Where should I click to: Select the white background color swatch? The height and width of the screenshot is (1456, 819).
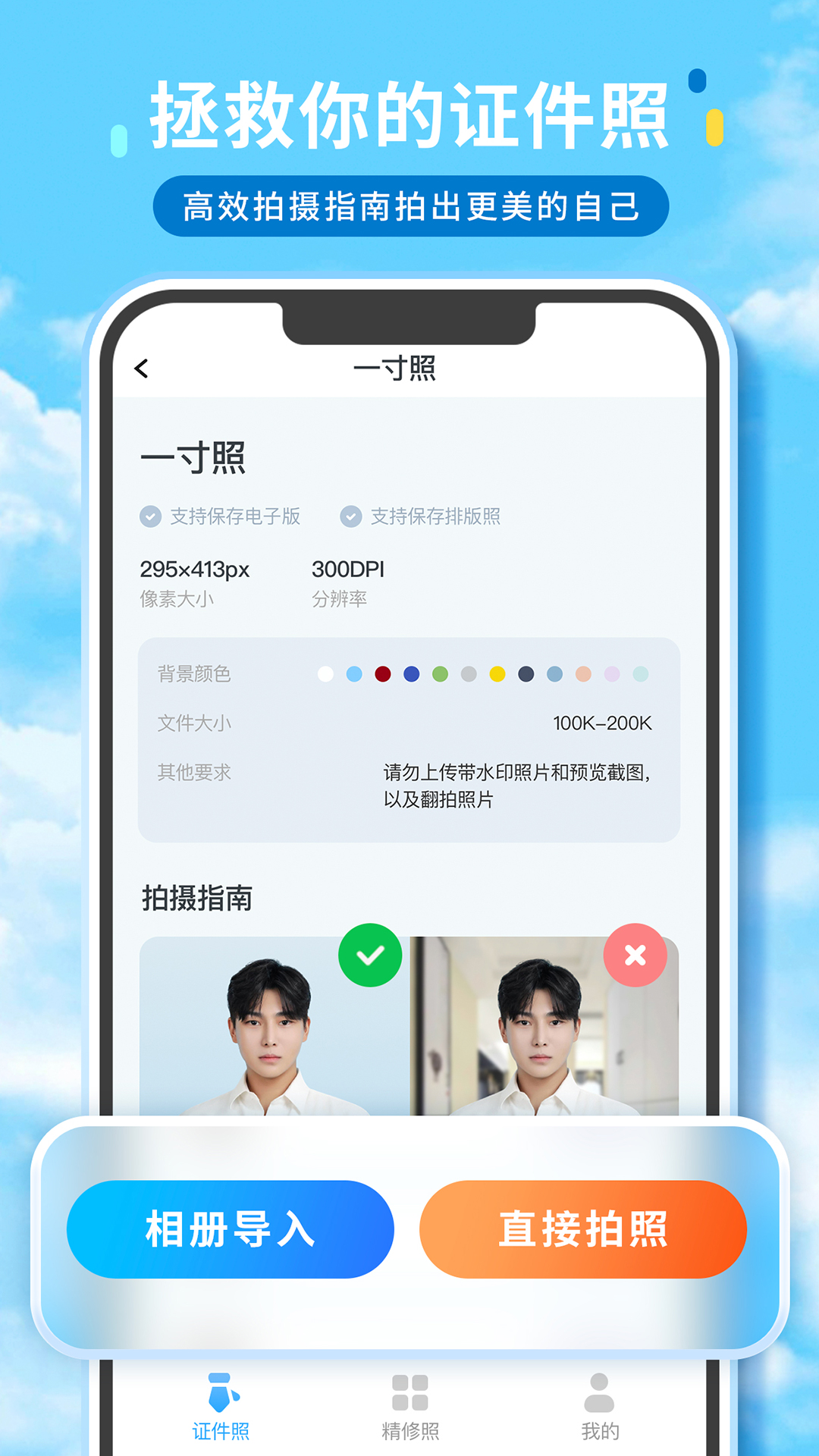pyautogui.click(x=325, y=673)
